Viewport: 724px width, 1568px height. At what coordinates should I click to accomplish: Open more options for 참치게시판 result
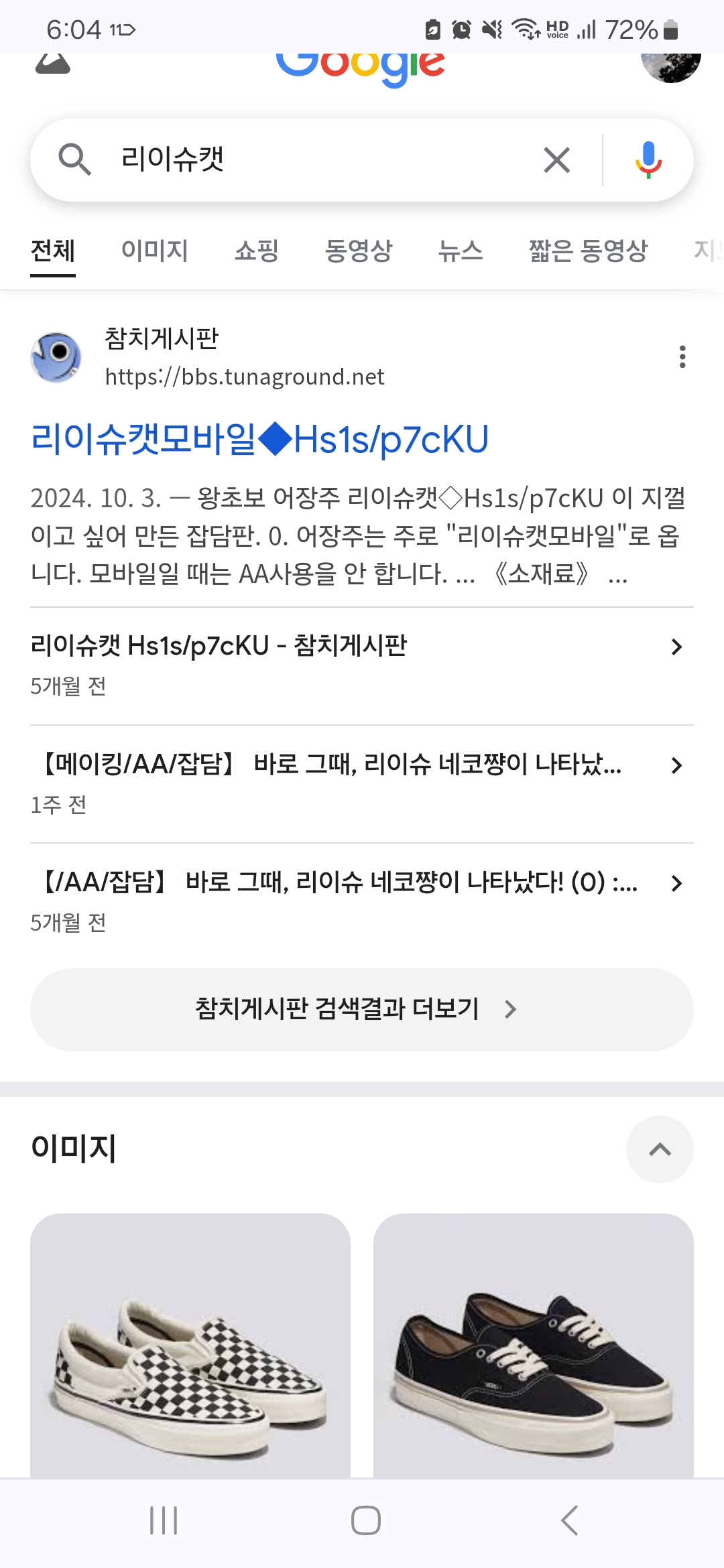click(682, 356)
